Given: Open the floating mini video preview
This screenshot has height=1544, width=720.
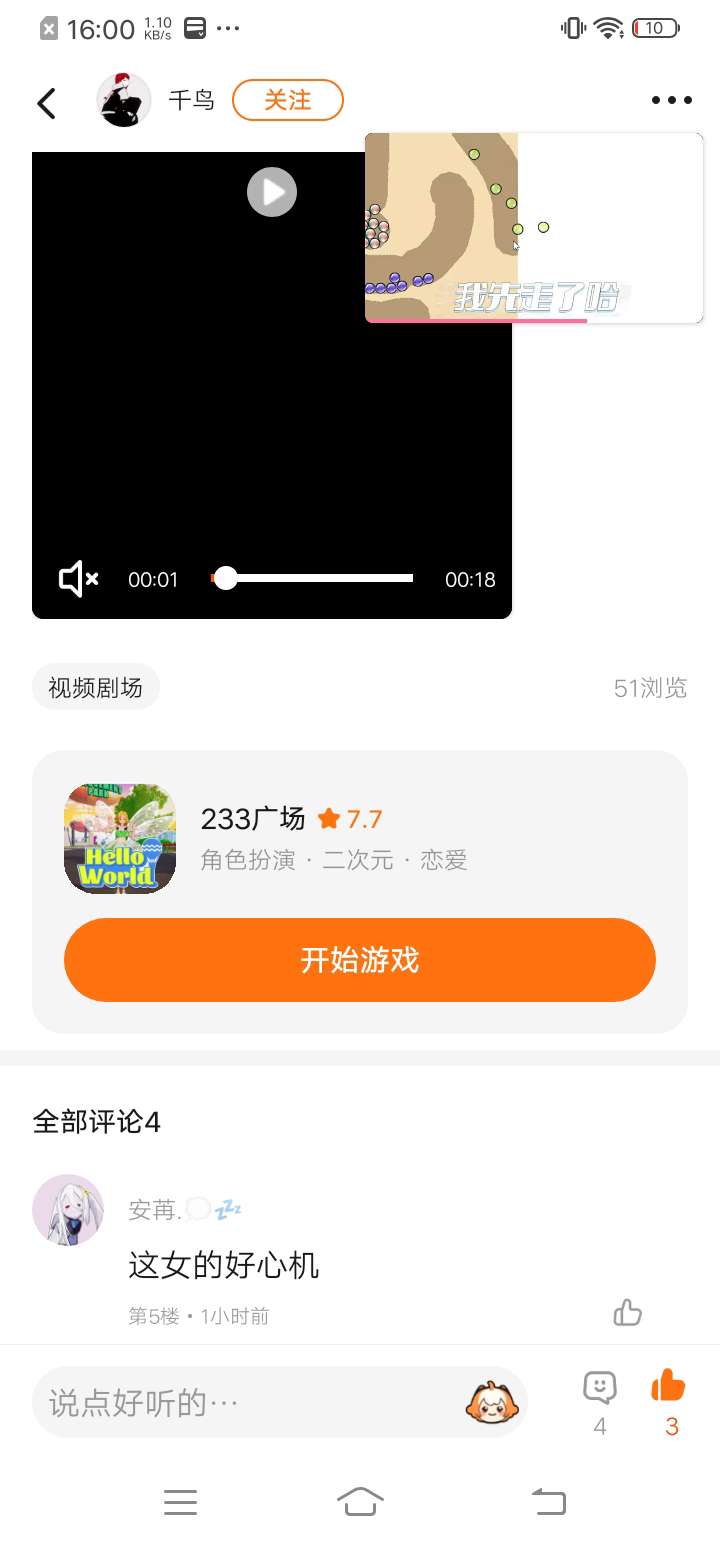Looking at the screenshot, I should pos(534,228).
